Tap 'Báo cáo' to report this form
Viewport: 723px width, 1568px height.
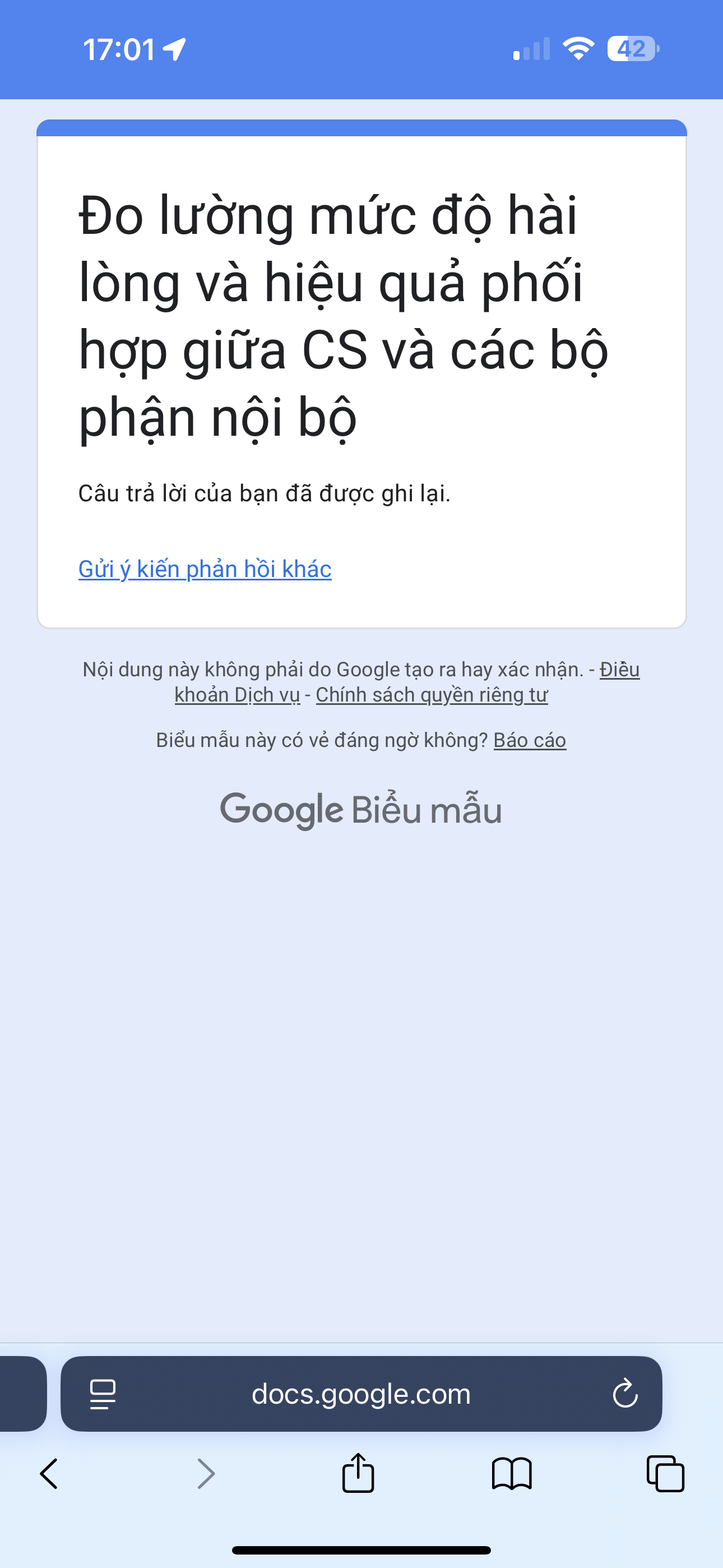tap(530, 740)
